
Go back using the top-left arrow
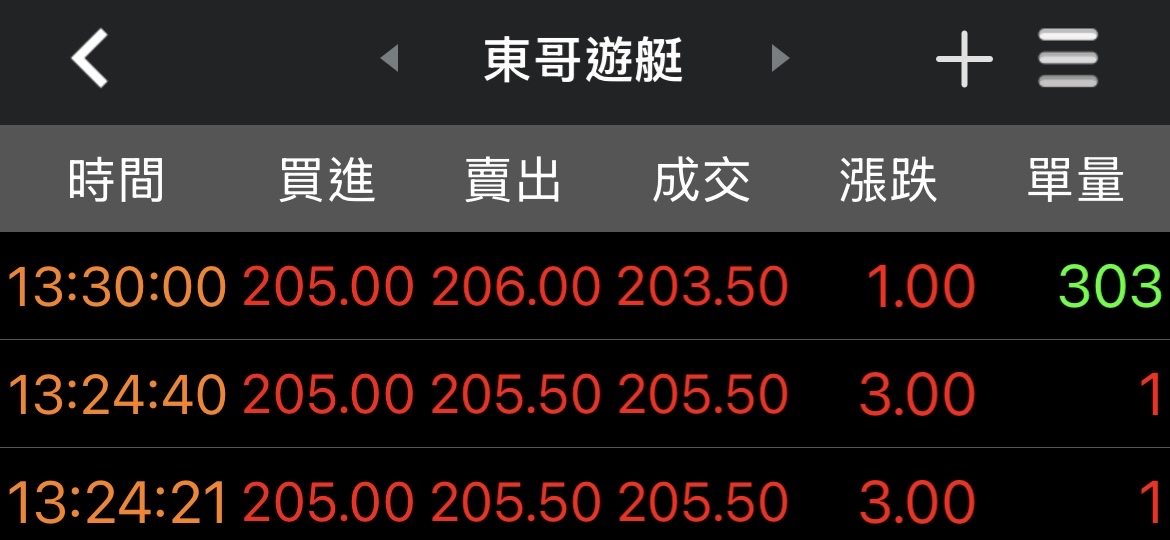pyautogui.click(x=90, y=59)
